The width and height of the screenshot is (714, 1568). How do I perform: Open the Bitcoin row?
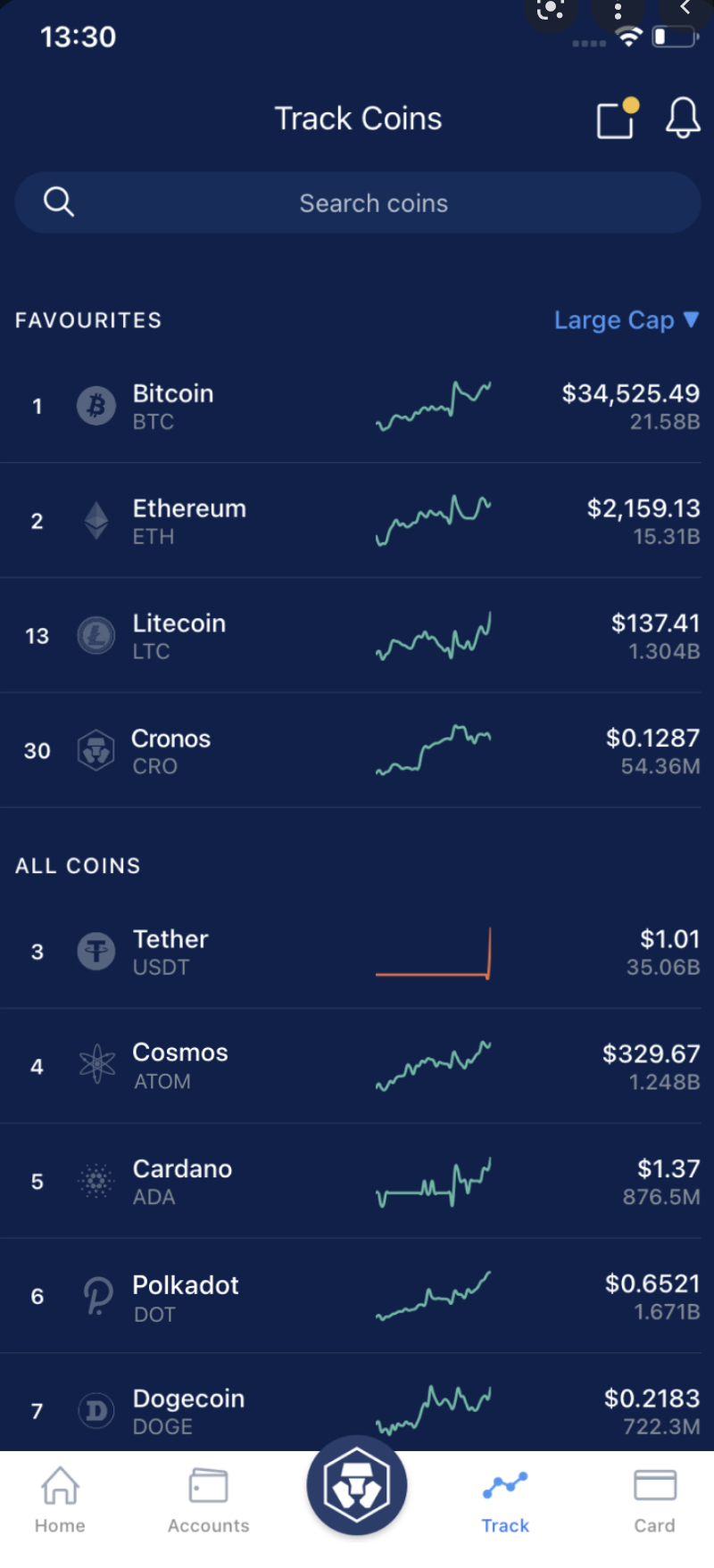pos(357,407)
